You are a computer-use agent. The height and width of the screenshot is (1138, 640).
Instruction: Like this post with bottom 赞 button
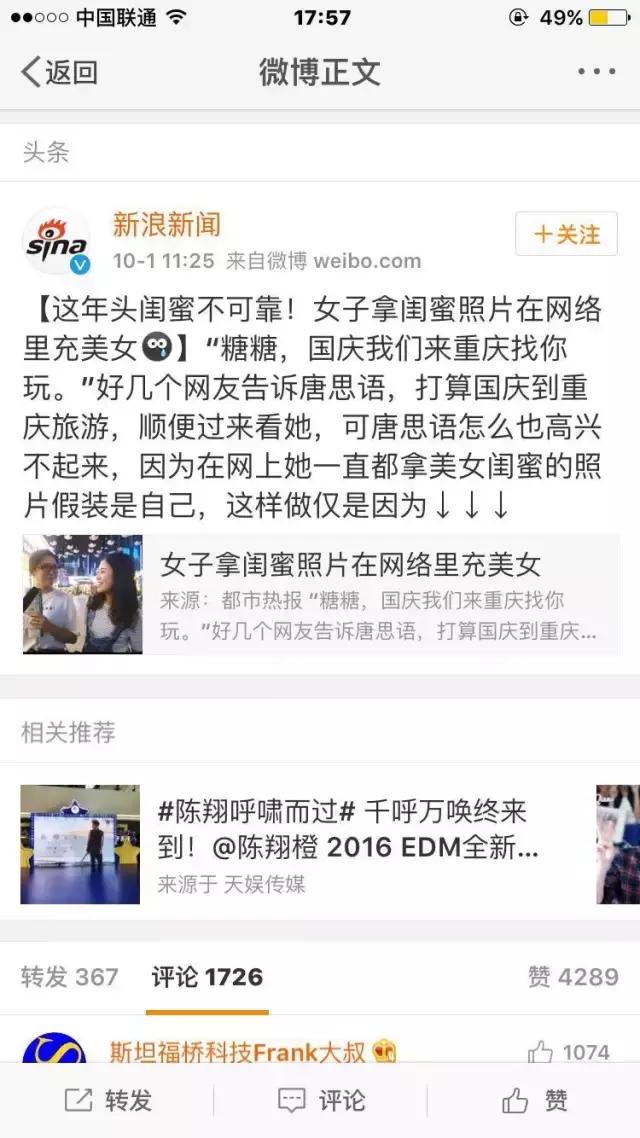pos(534,1101)
